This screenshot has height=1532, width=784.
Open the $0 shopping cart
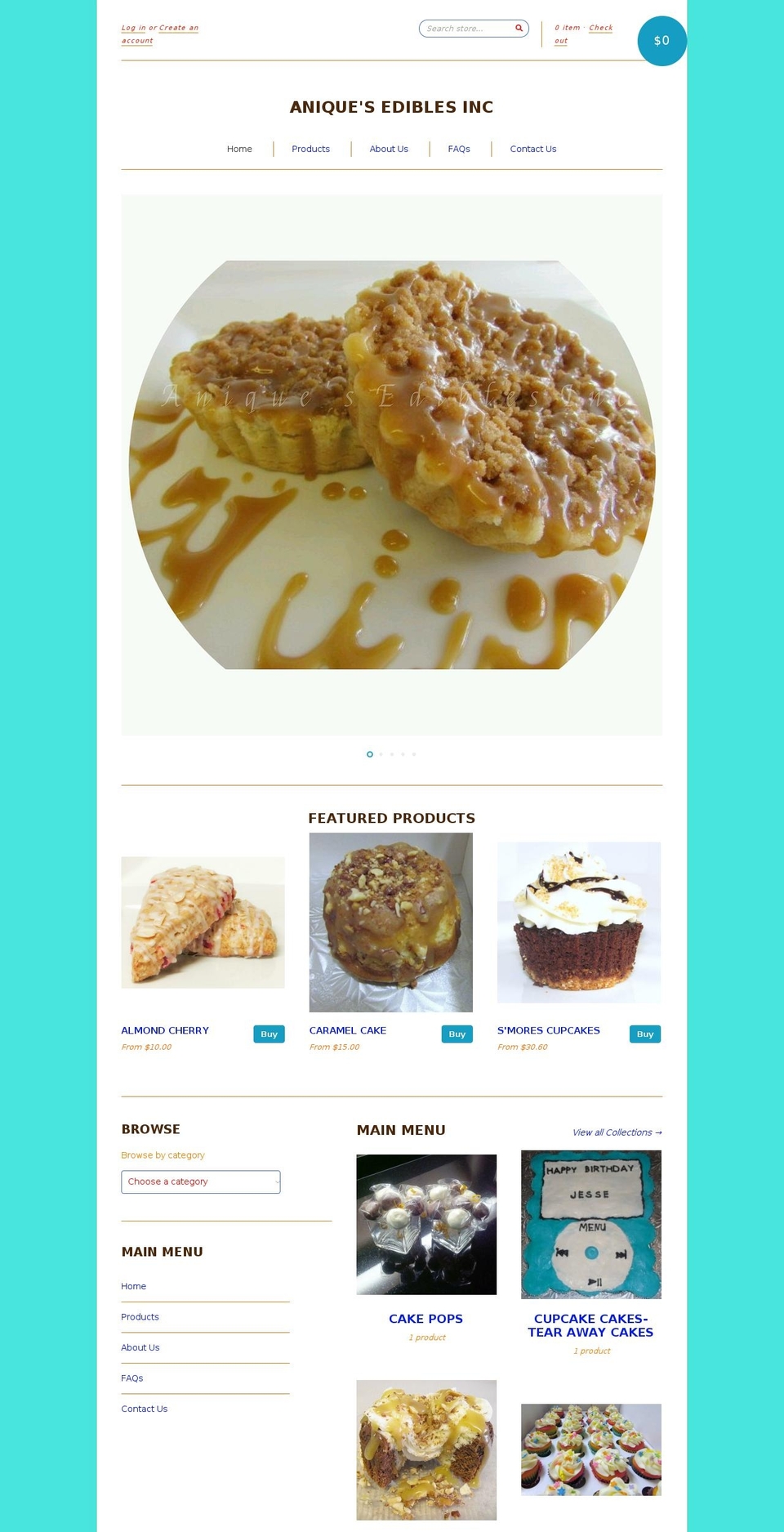click(662, 40)
